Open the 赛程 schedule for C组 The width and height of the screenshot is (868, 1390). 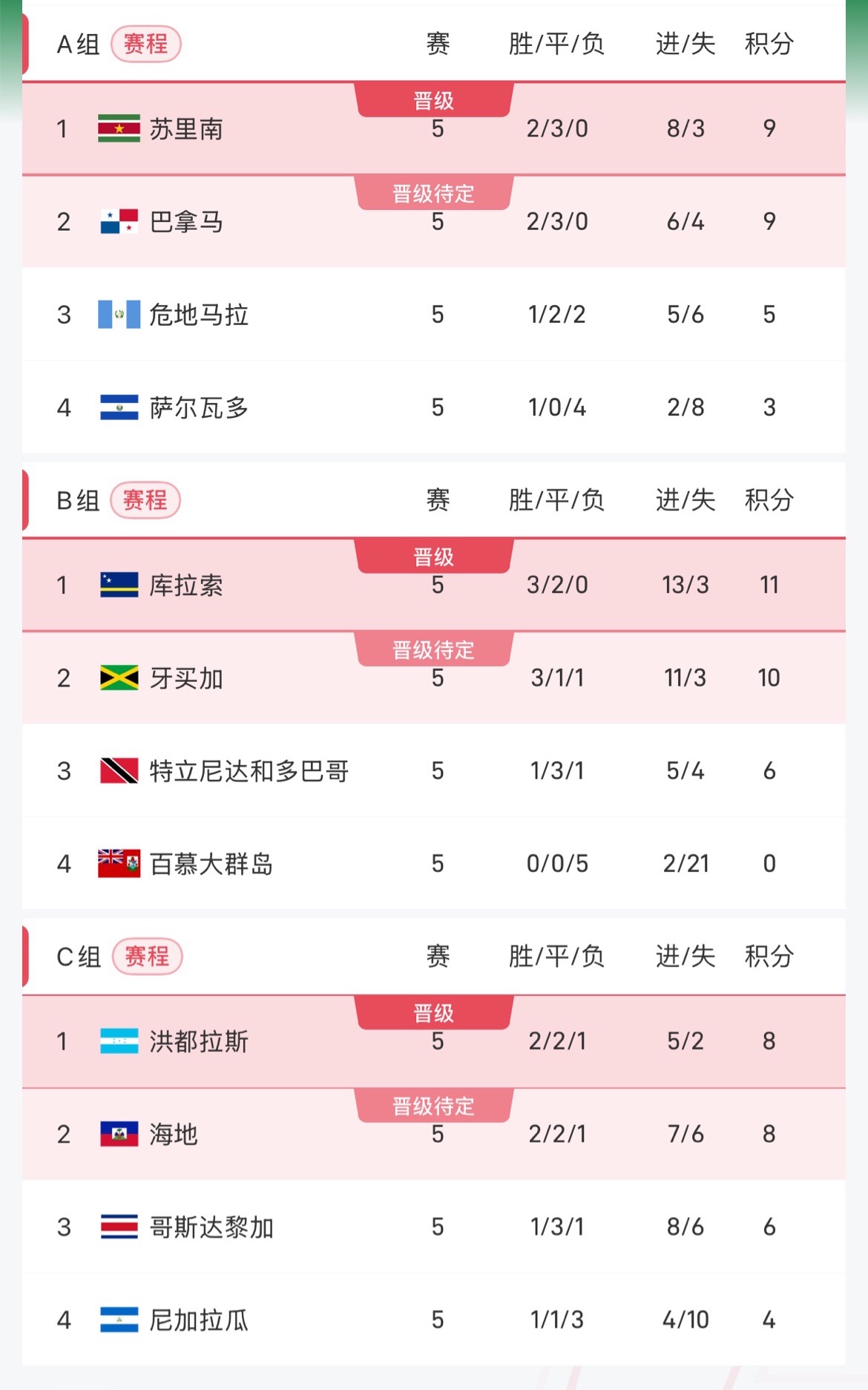(x=147, y=956)
